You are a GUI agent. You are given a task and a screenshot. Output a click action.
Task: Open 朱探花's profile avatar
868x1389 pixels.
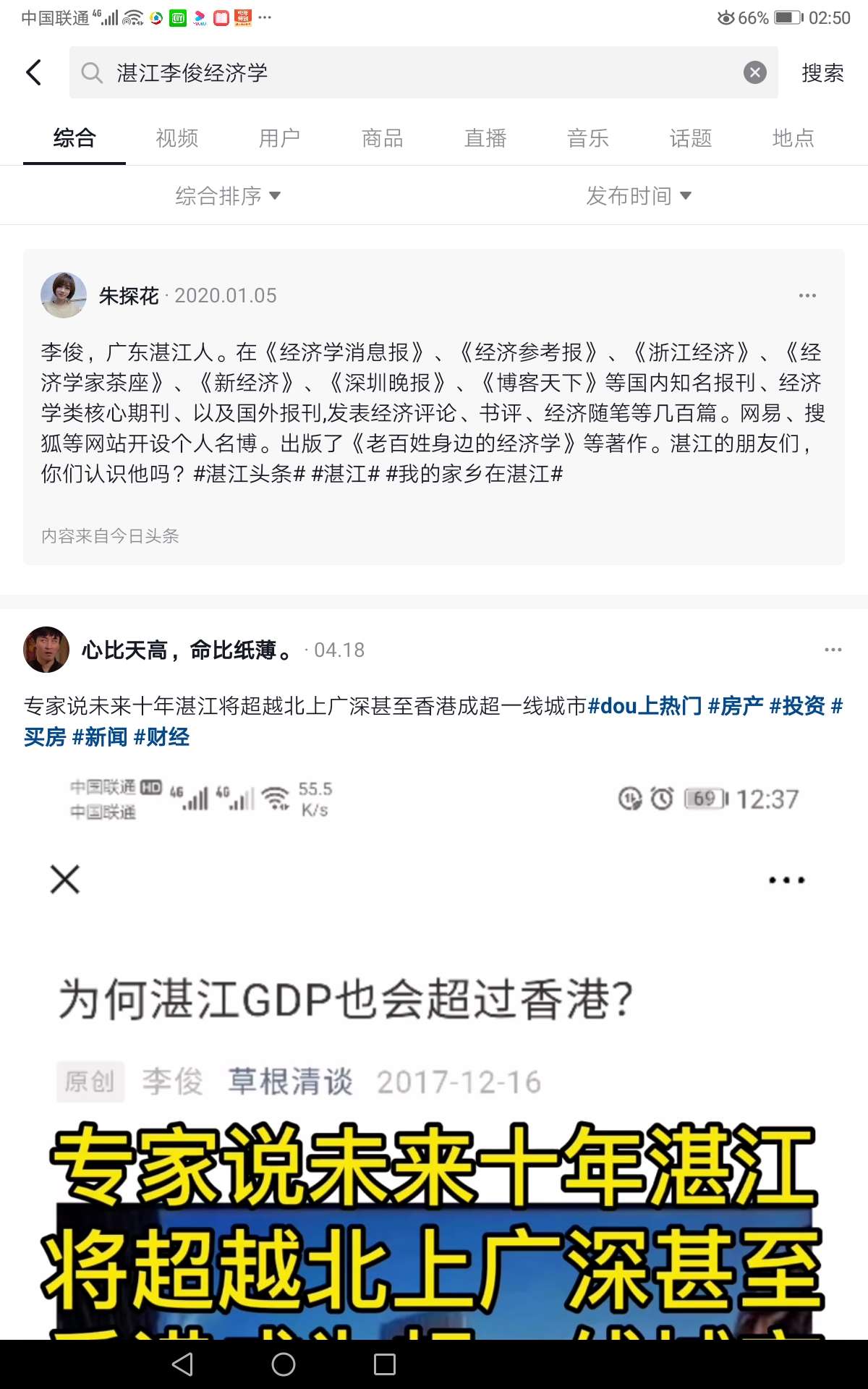64,295
